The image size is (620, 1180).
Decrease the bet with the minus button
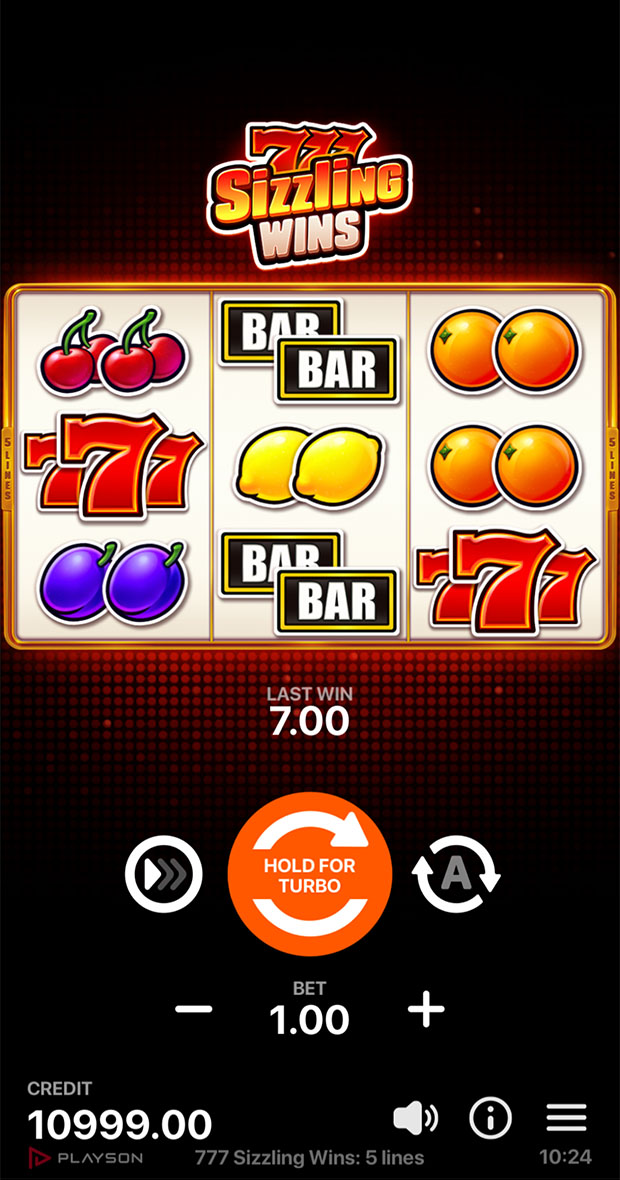coord(194,1010)
